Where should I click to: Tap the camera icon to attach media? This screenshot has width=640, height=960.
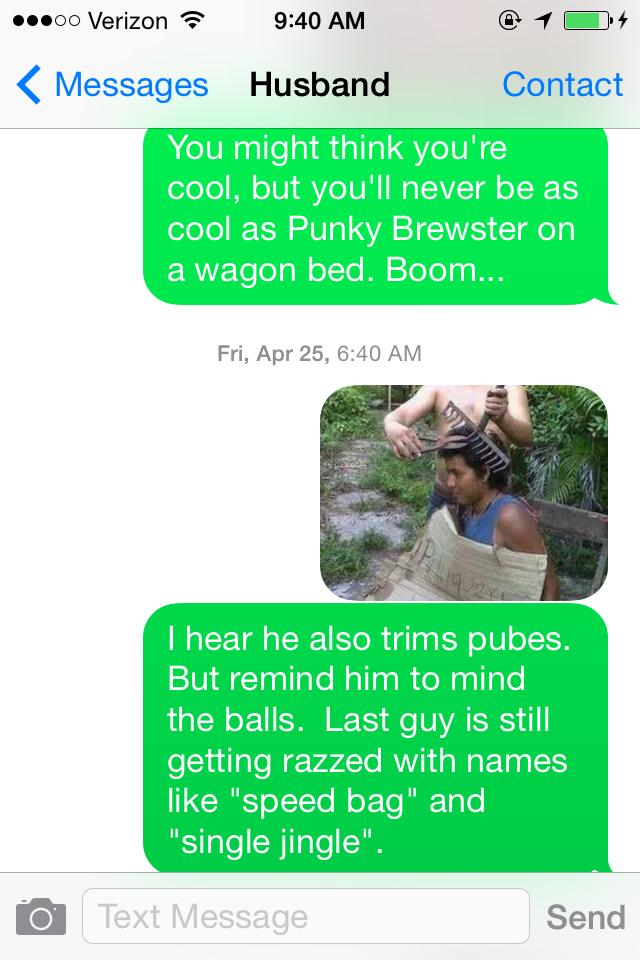coord(40,916)
